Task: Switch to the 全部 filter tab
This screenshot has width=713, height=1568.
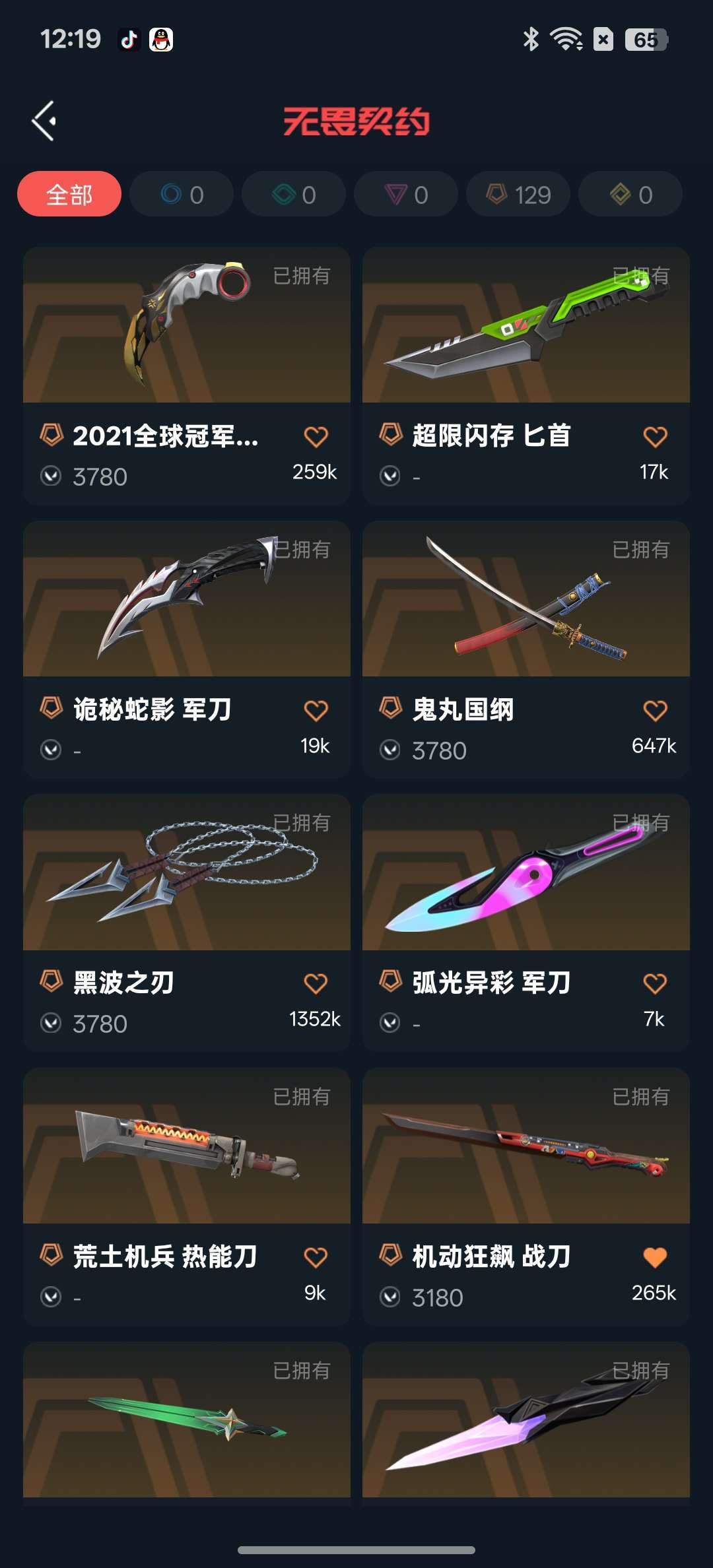Action: (x=71, y=194)
